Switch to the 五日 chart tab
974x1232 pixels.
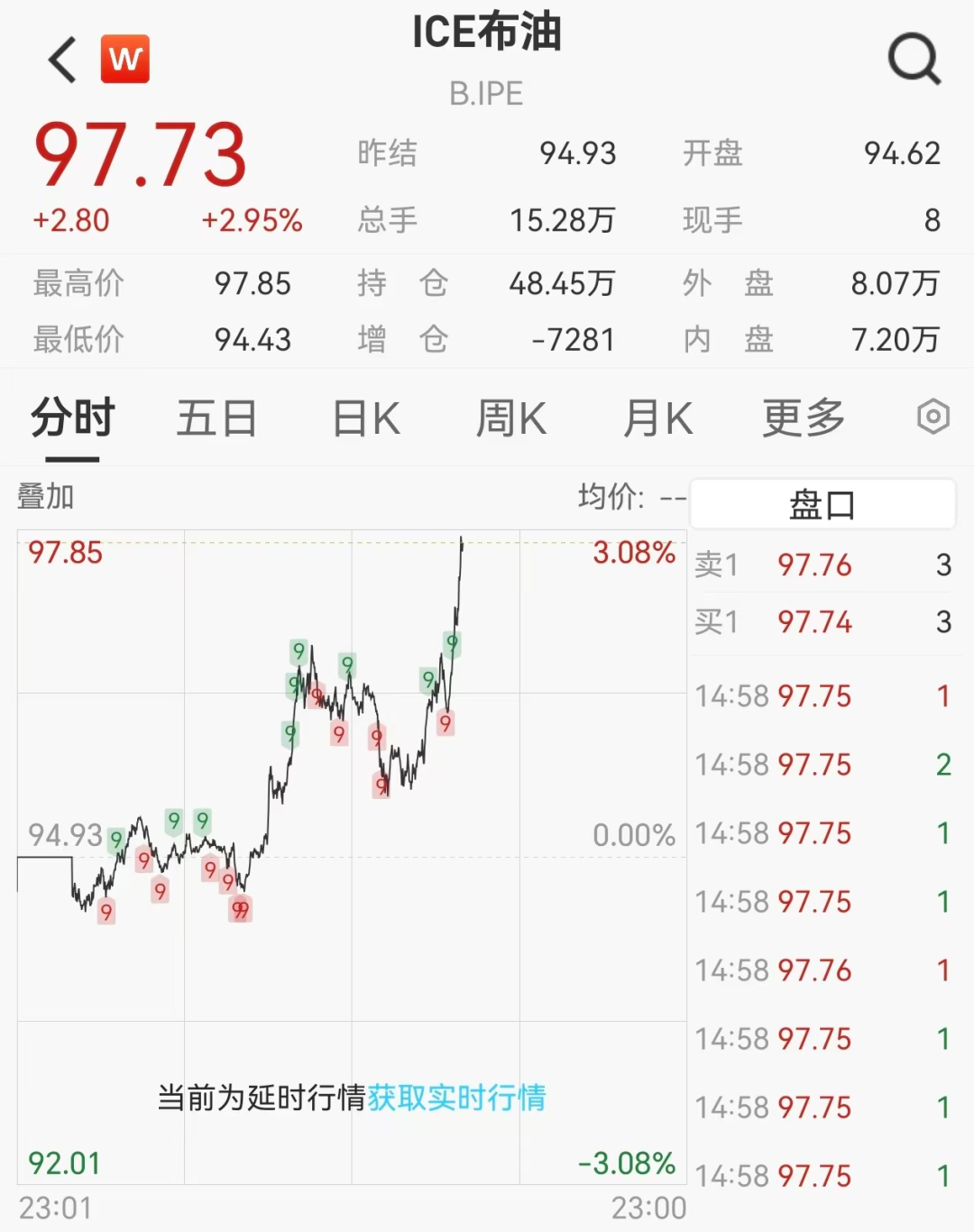pos(216,419)
